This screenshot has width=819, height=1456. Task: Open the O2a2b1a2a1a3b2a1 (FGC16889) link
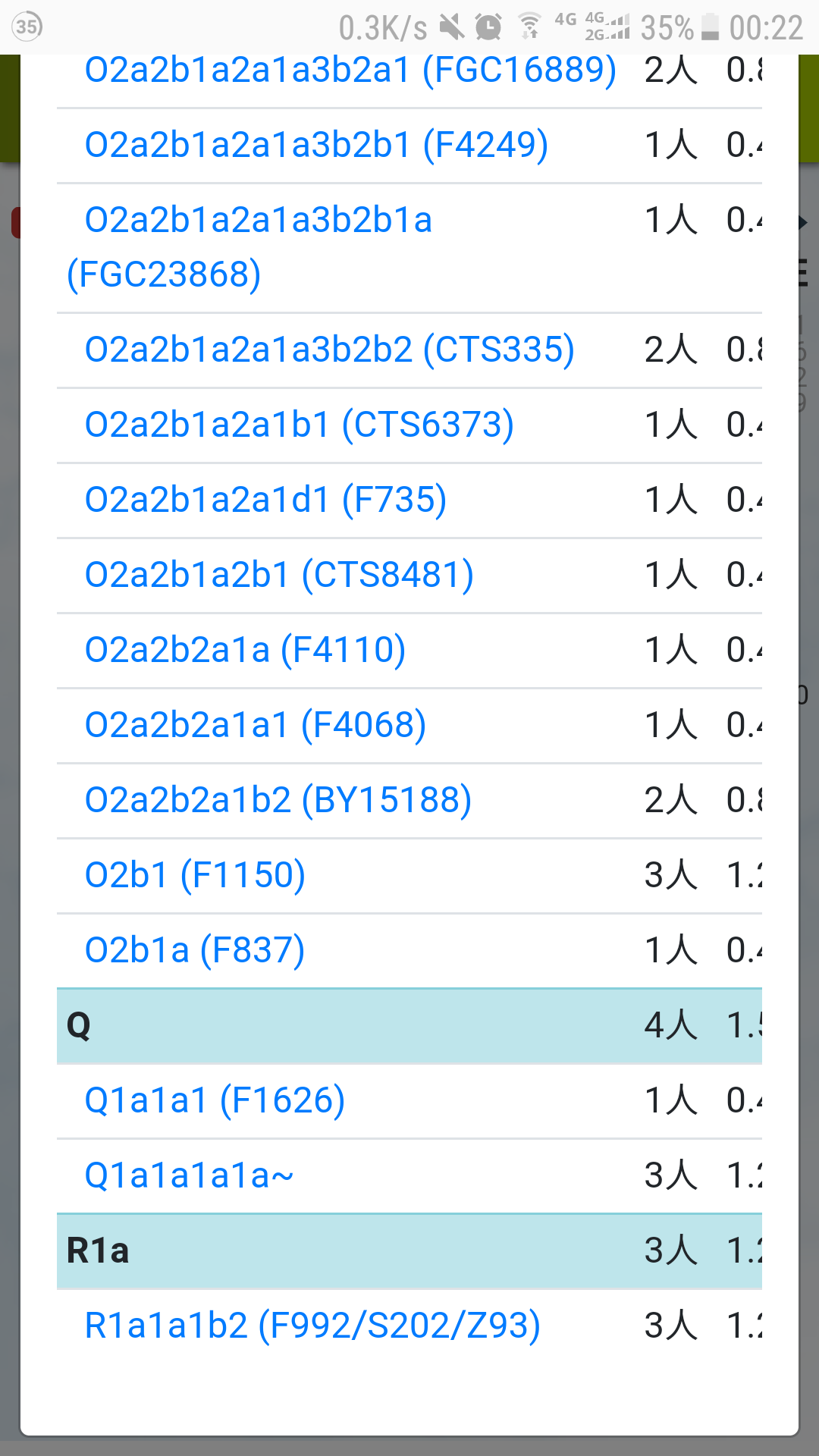[350, 71]
